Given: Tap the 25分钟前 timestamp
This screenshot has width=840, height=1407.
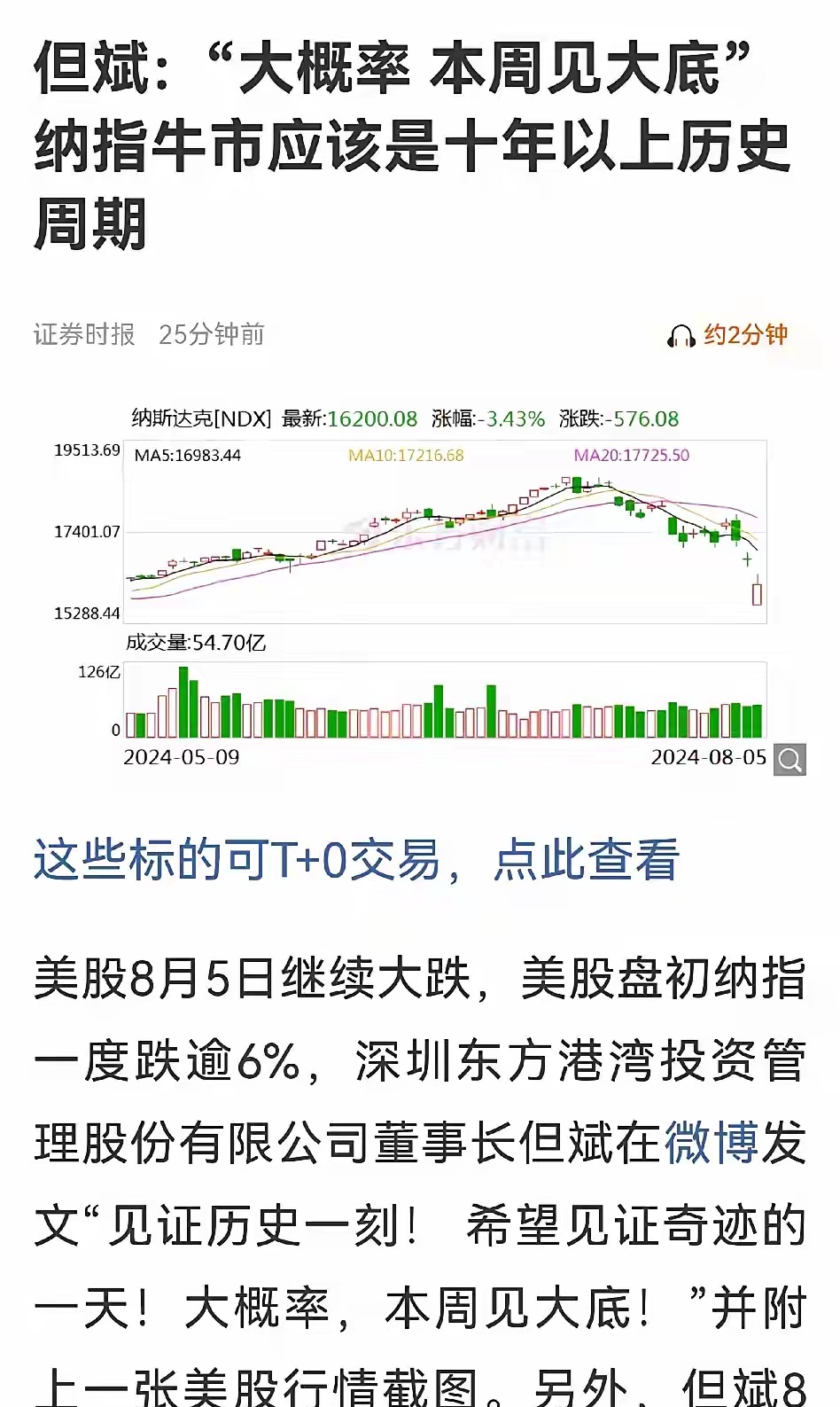Looking at the screenshot, I should tap(214, 335).
